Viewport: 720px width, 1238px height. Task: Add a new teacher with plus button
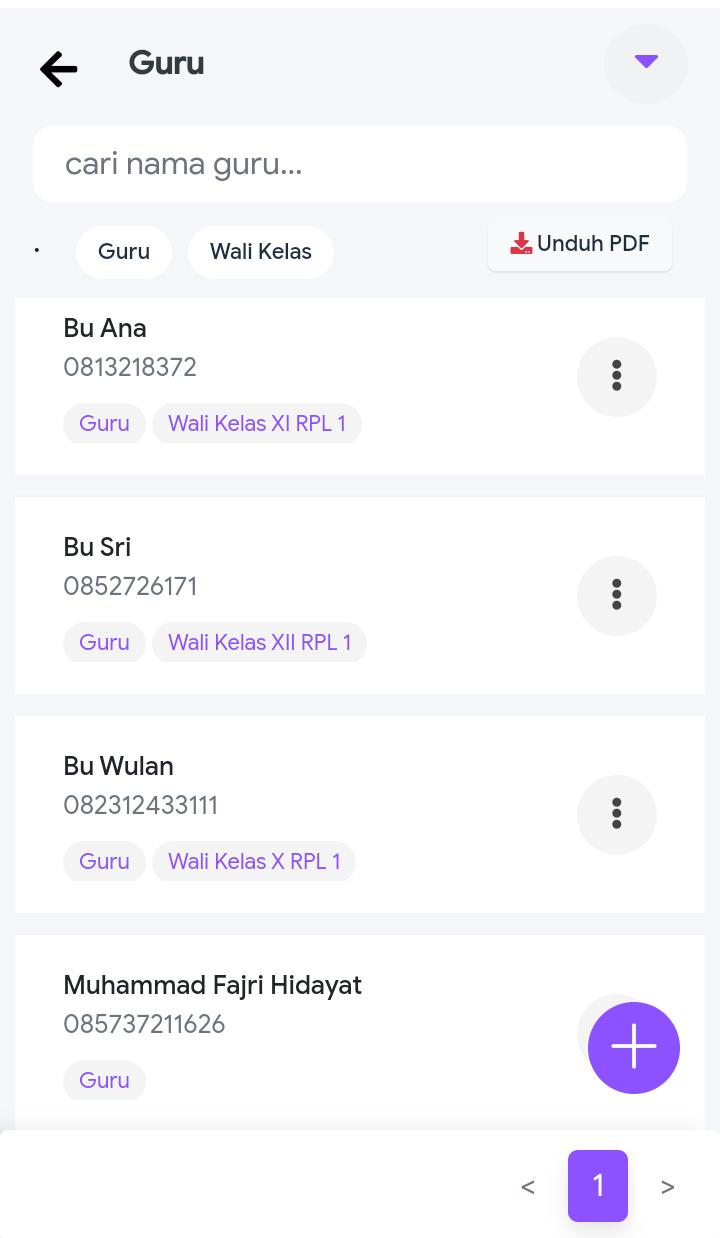(634, 1047)
